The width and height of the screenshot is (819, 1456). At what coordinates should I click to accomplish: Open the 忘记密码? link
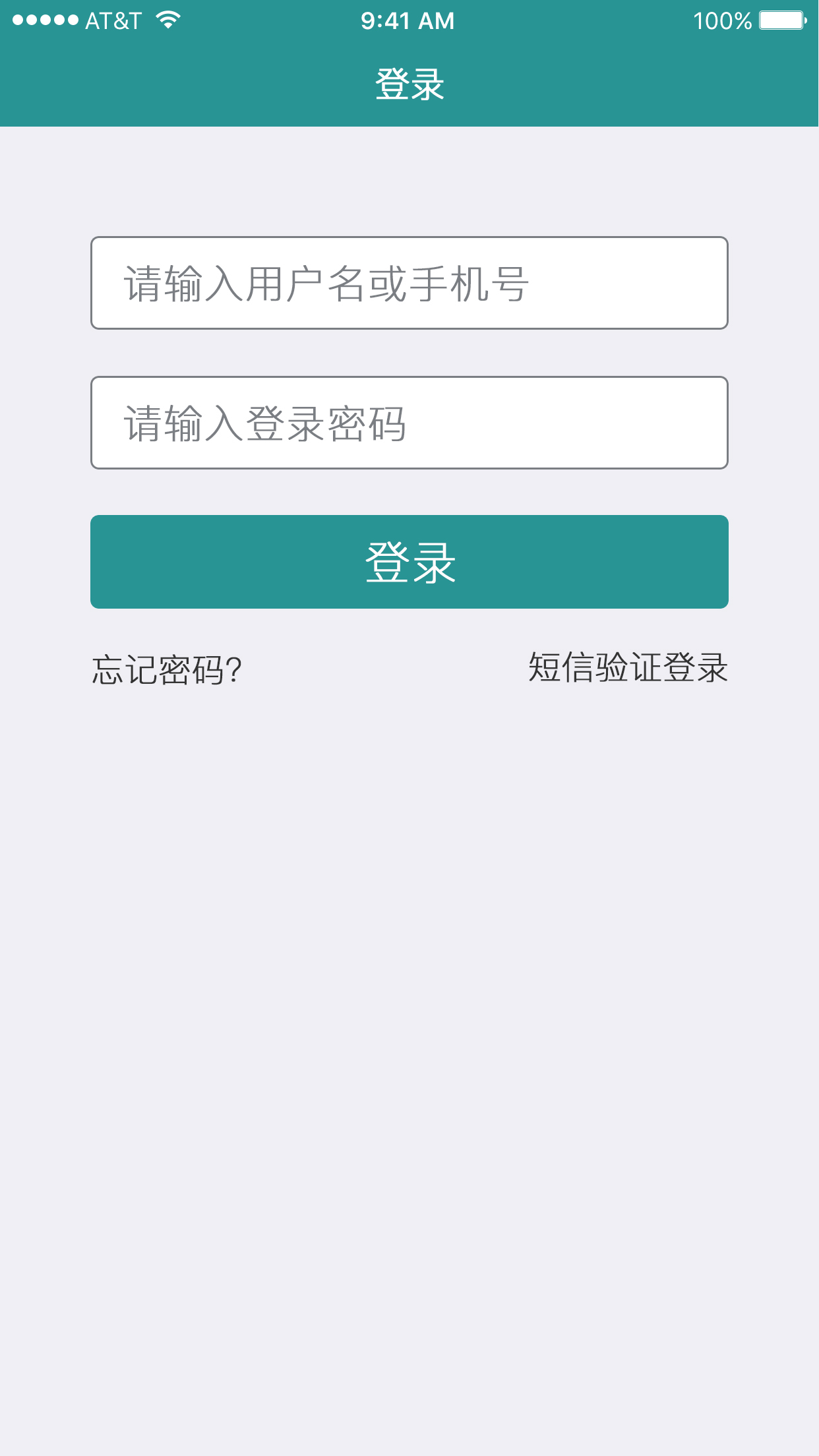coord(167,669)
